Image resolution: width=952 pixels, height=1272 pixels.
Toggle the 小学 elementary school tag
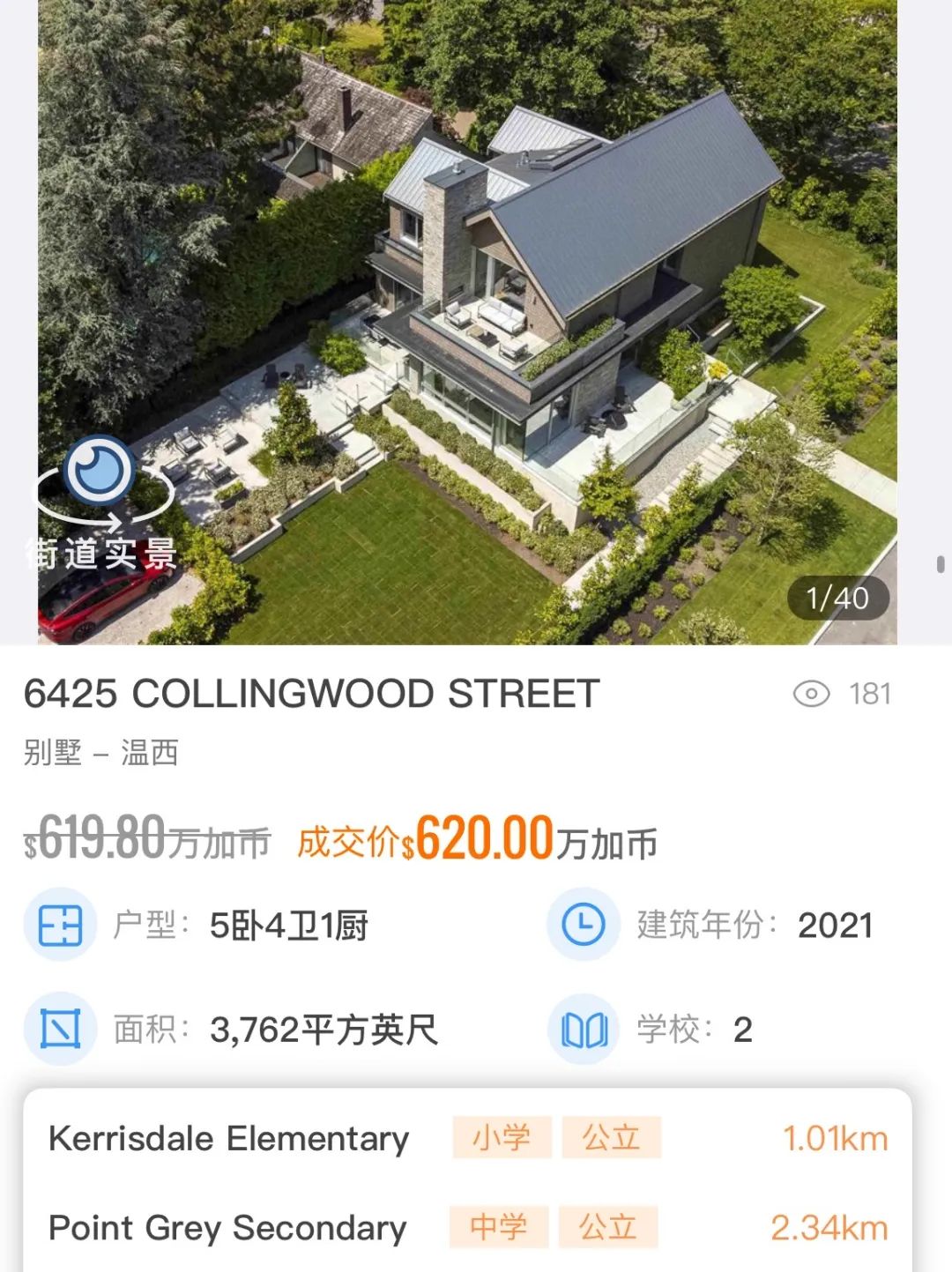503,1139
